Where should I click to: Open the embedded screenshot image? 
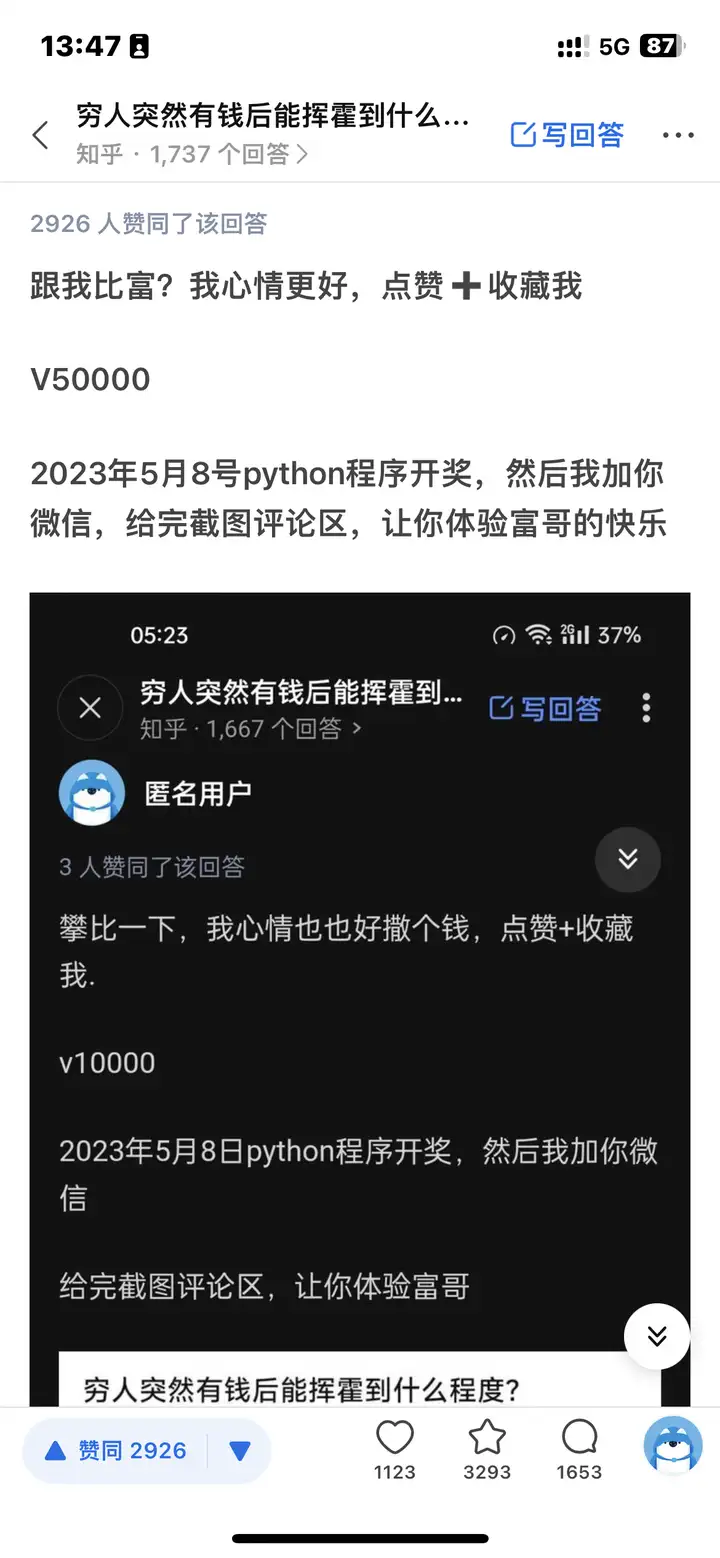pos(360,1000)
